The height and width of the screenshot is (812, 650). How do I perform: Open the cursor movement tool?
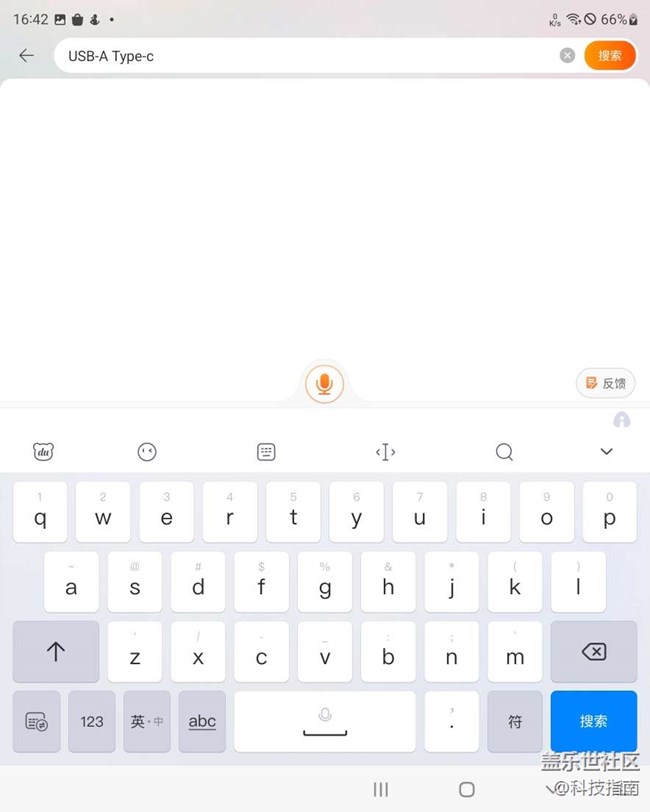(385, 452)
